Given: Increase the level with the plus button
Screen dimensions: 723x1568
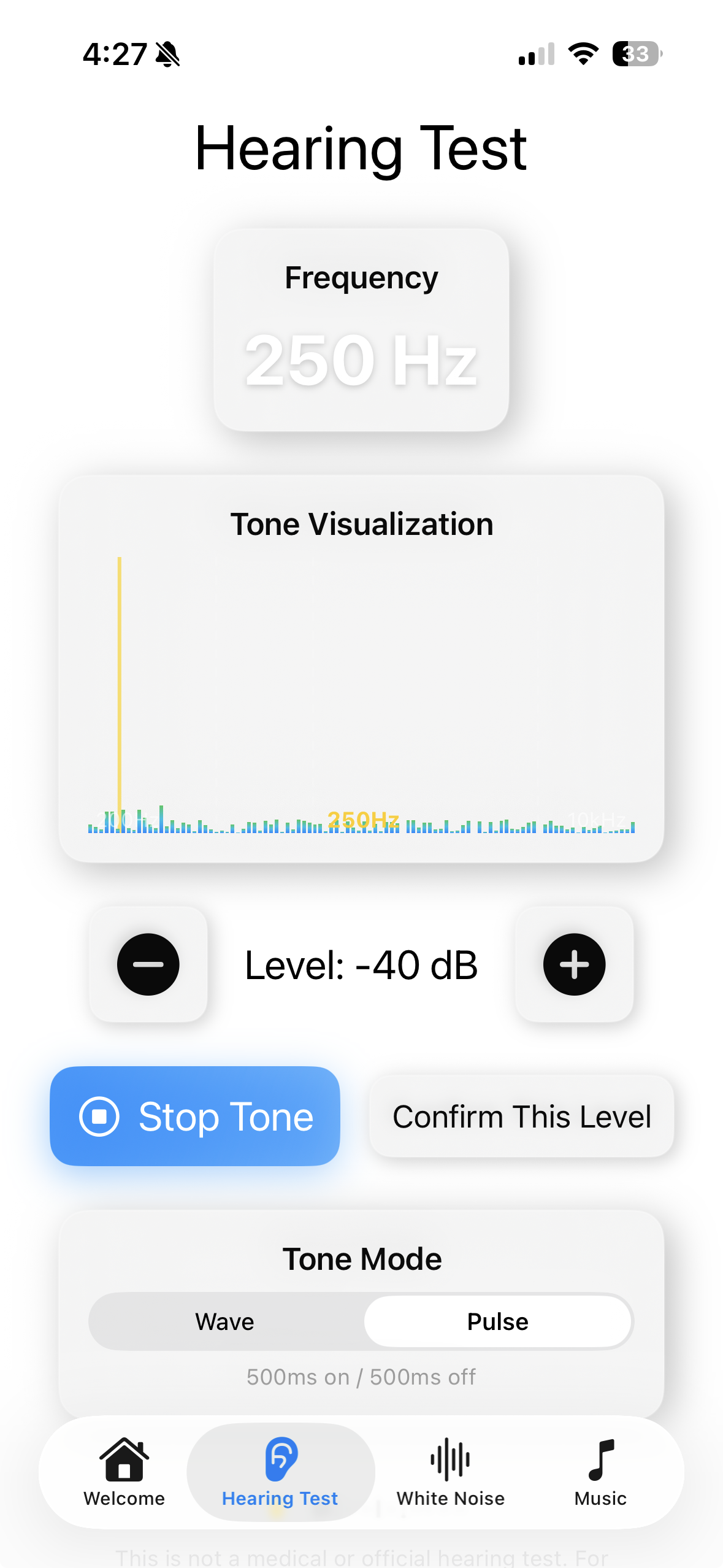Looking at the screenshot, I should [574, 964].
